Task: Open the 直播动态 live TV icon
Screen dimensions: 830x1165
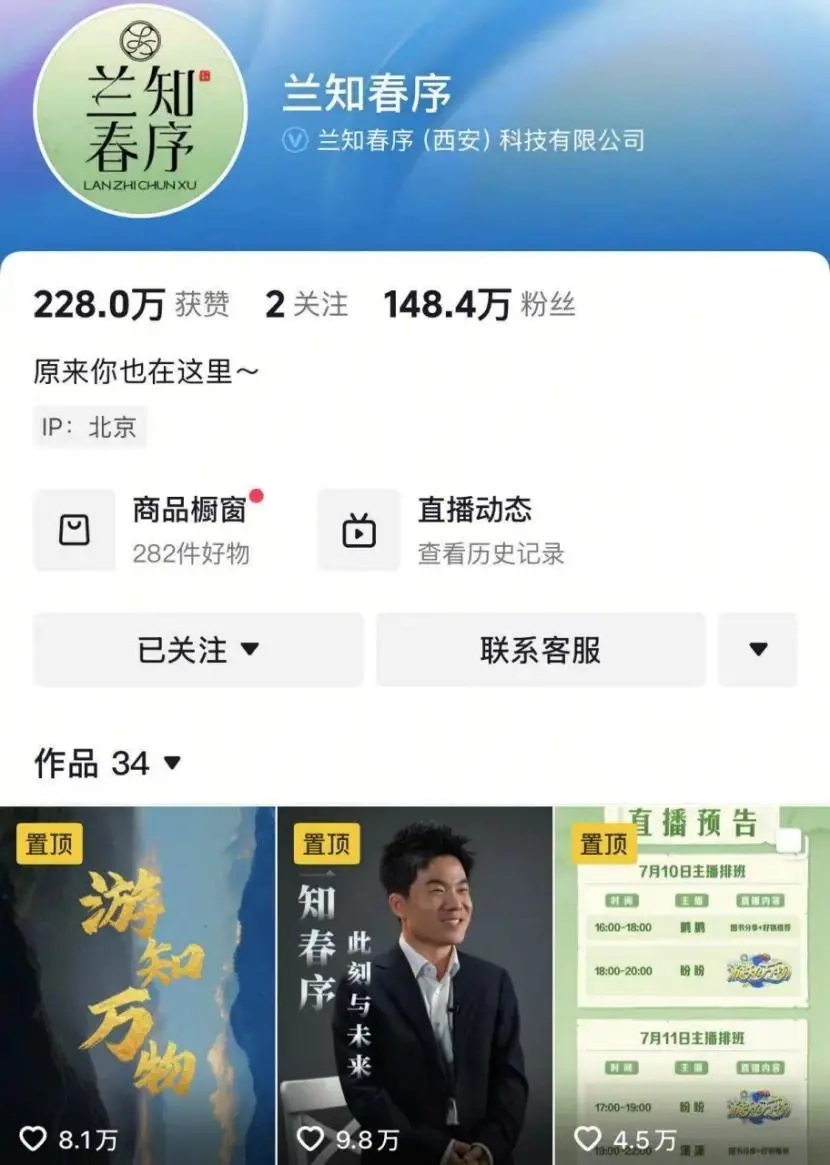Action: [x=359, y=529]
